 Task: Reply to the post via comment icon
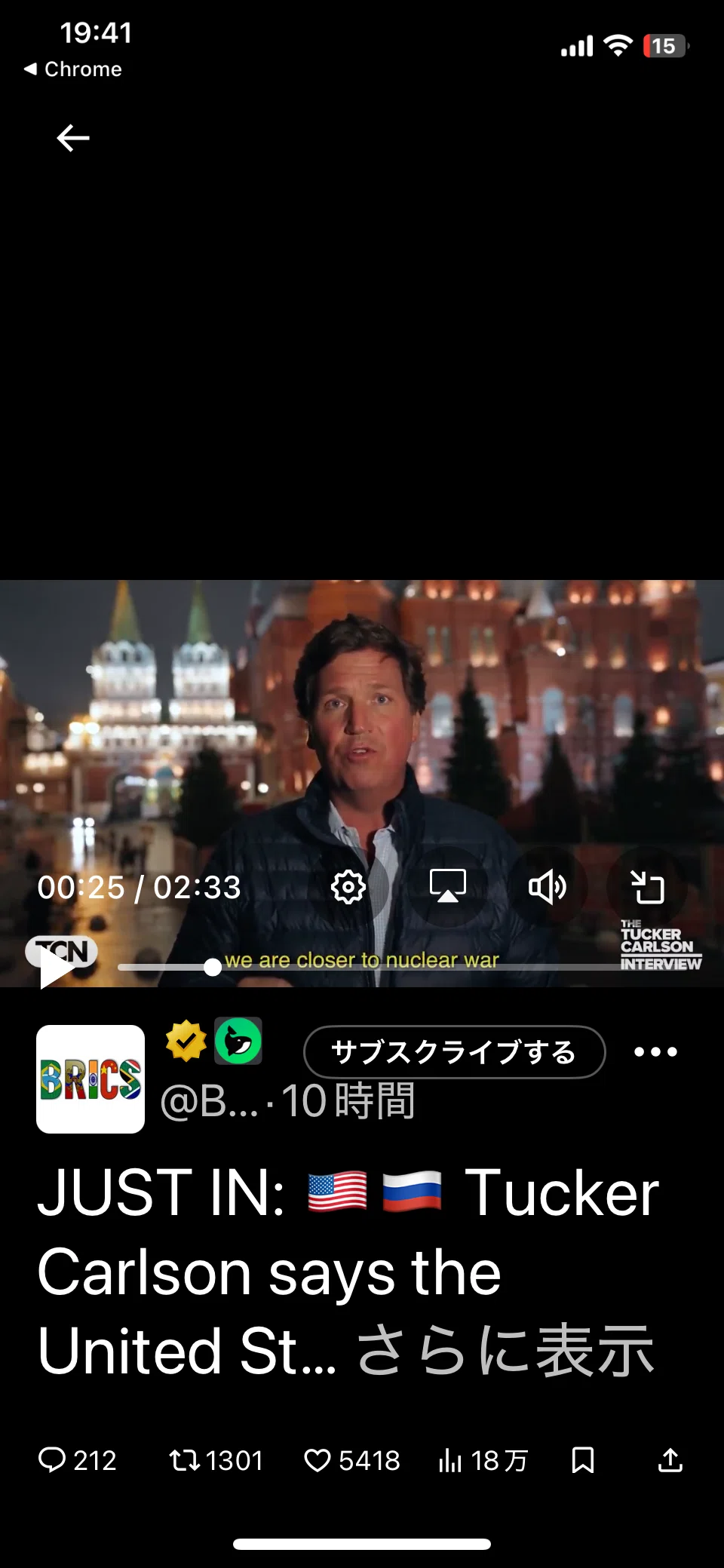(x=77, y=1461)
